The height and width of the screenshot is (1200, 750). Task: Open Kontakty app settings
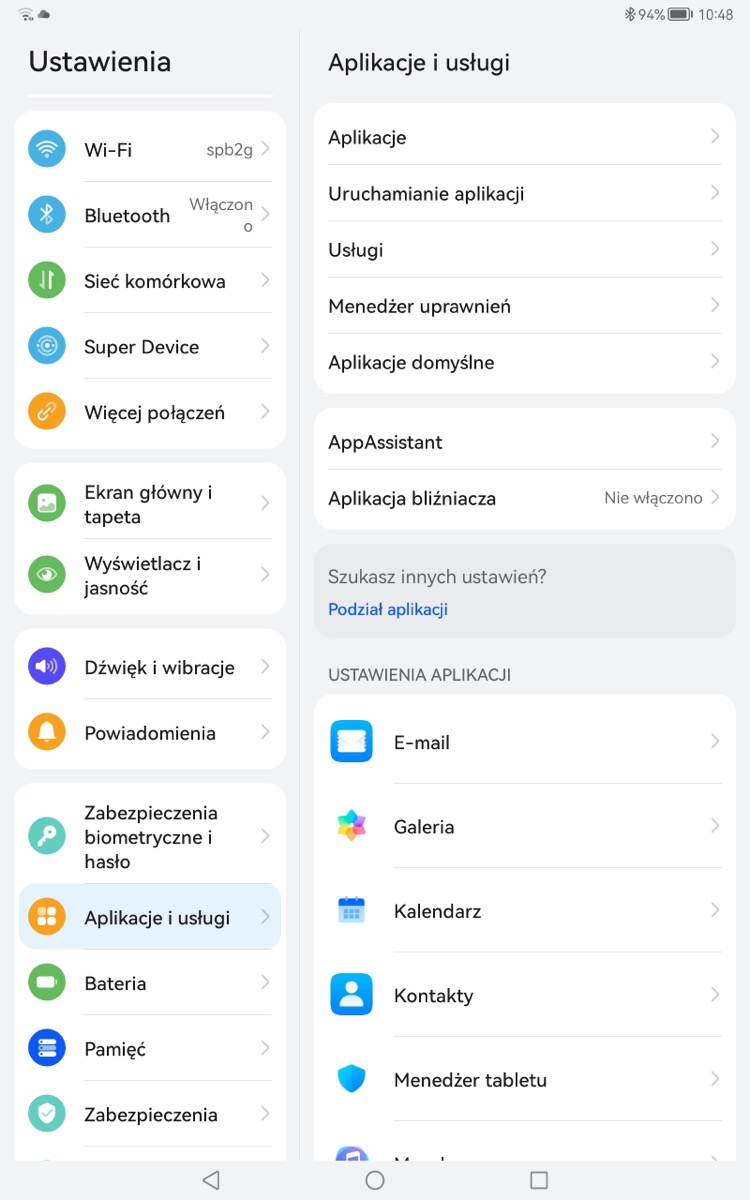pyautogui.click(x=525, y=995)
